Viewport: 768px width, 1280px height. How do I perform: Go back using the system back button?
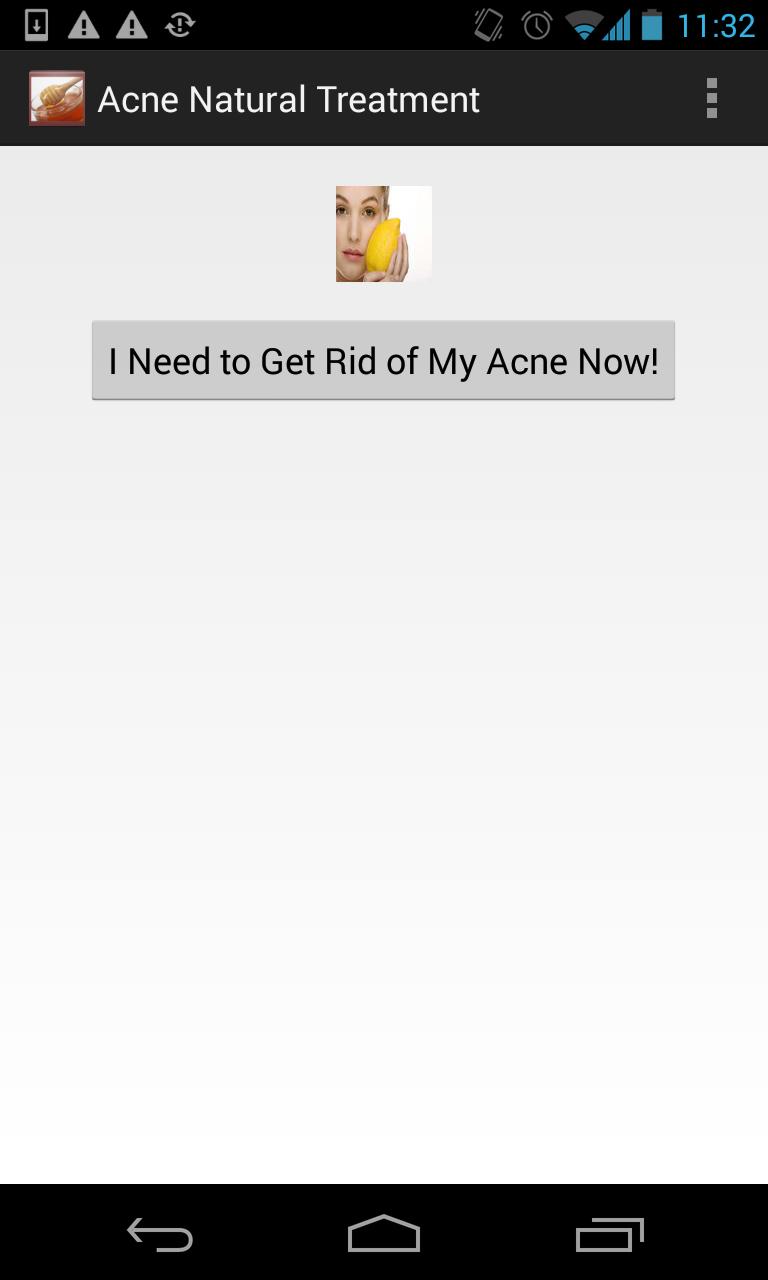(x=160, y=1235)
